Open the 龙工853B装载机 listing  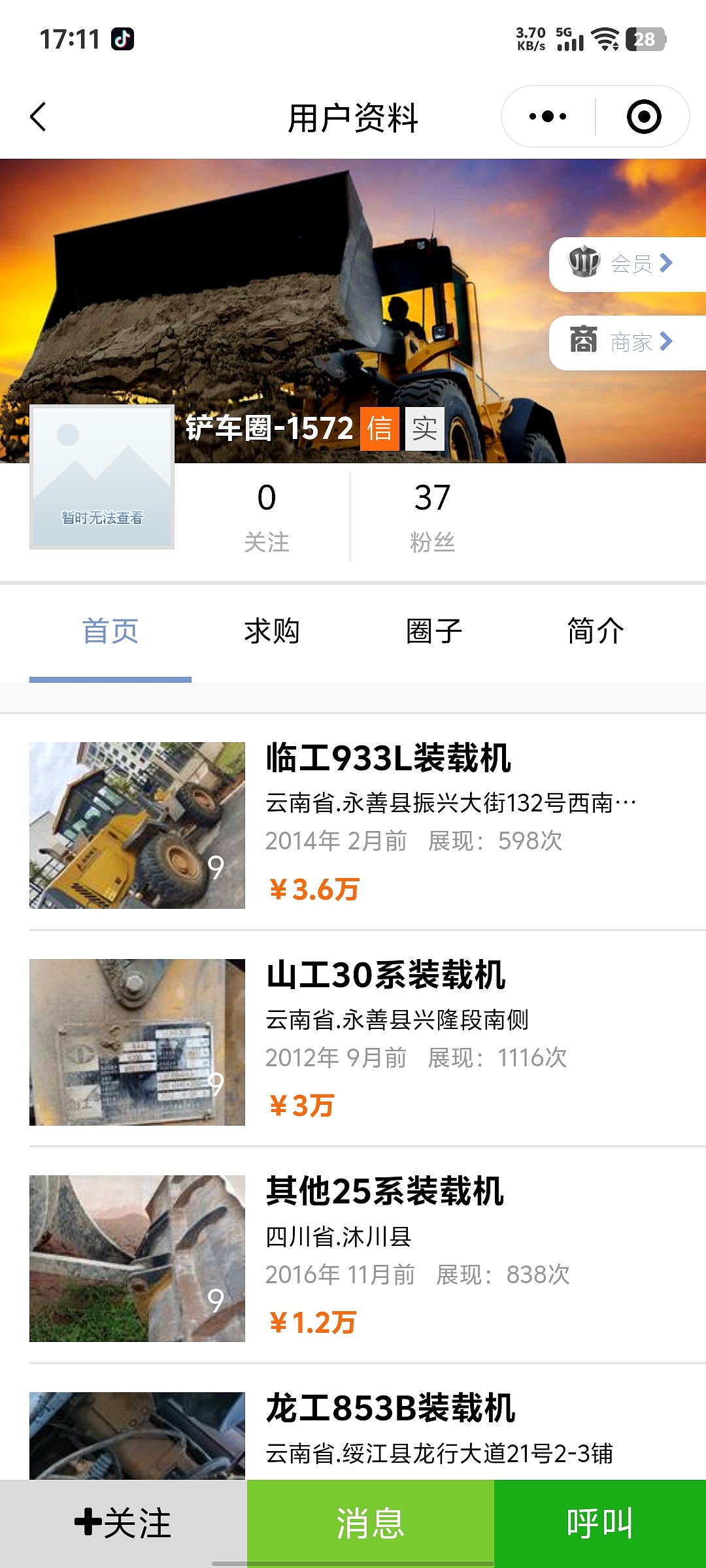coord(390,1409)
